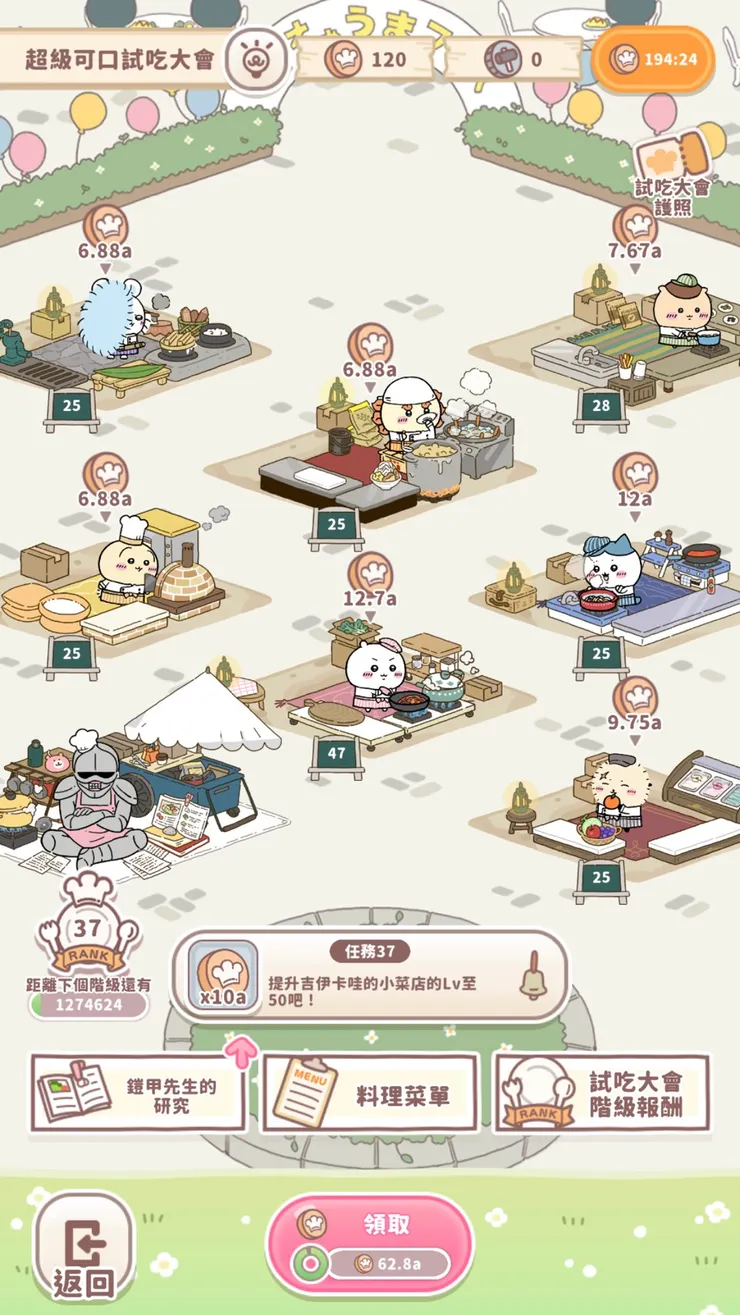740x1315 pixels.
Task: Open the 任務37 mission card
Action: point(369,976)
